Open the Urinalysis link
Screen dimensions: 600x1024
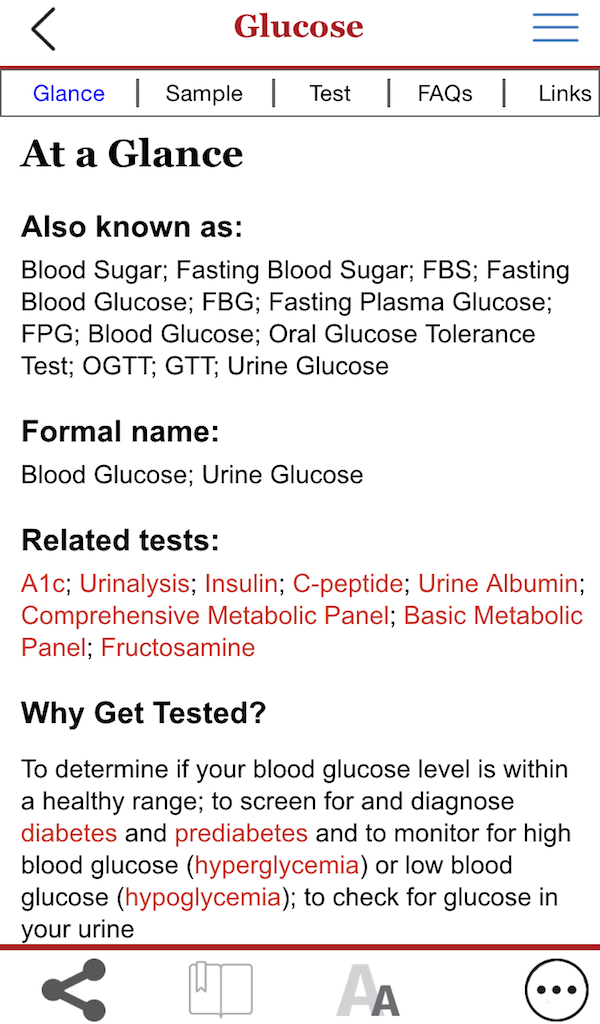134,583
